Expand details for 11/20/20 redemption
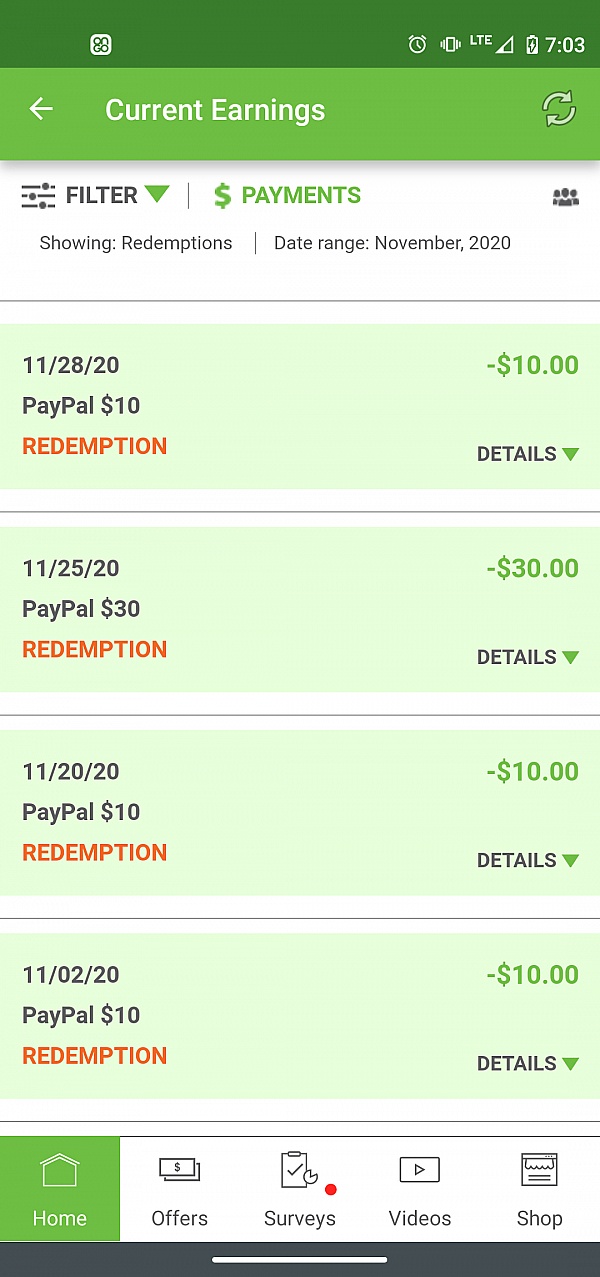Screen dimensions: 600x1277 (x=527, y=860)
